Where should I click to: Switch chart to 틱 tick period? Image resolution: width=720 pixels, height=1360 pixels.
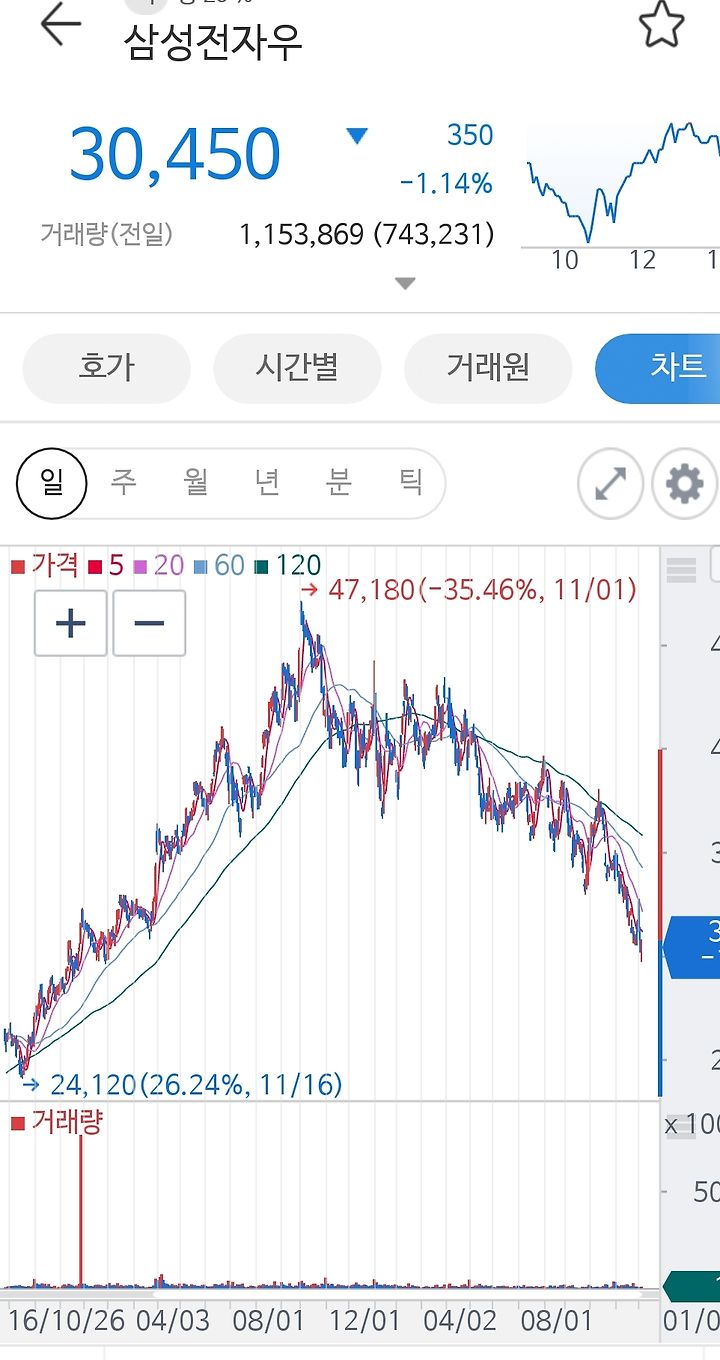411,484
